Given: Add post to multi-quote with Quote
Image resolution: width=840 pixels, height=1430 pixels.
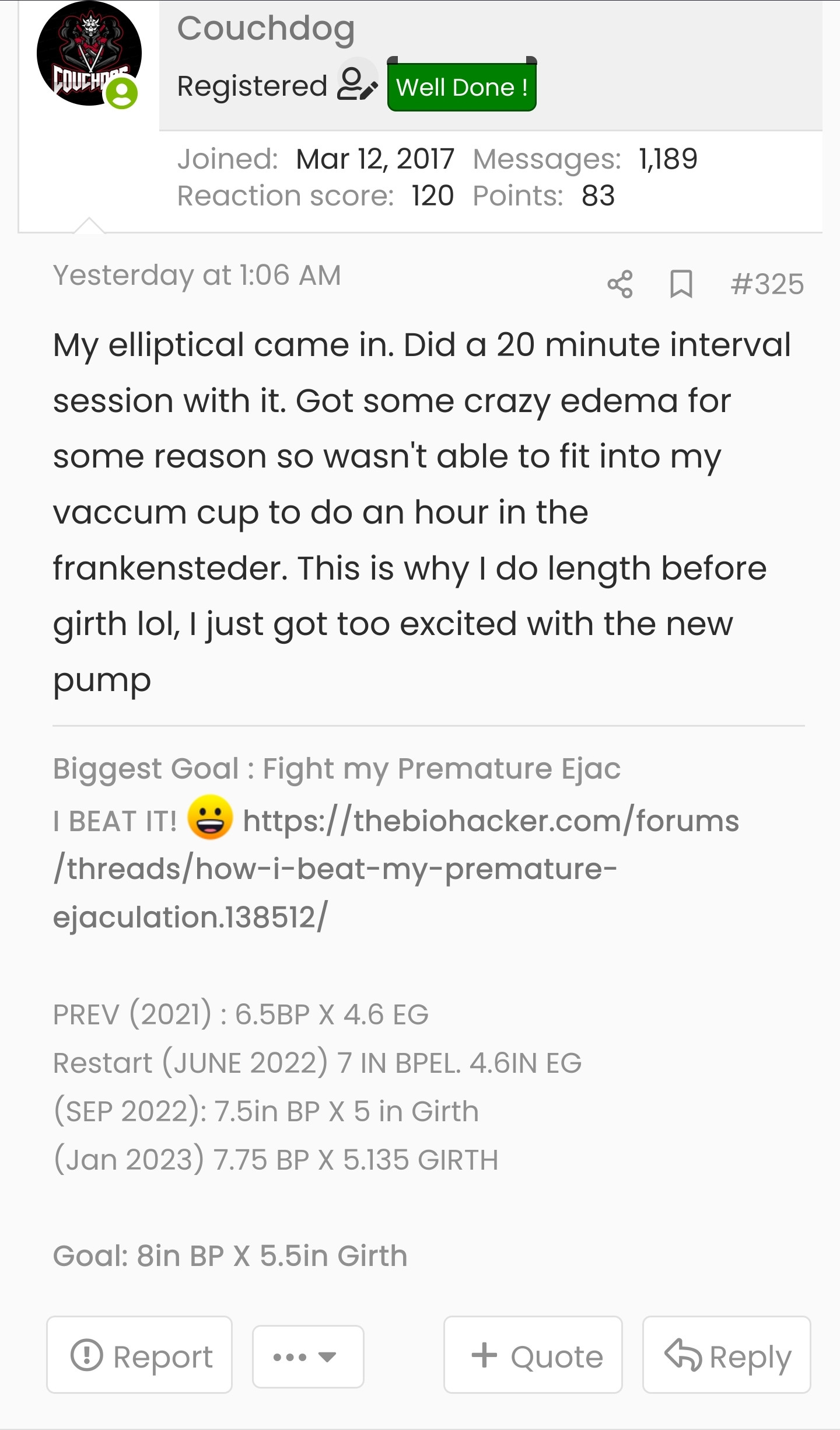Looking at the screenshot, I should click(x=533, y=1355).
